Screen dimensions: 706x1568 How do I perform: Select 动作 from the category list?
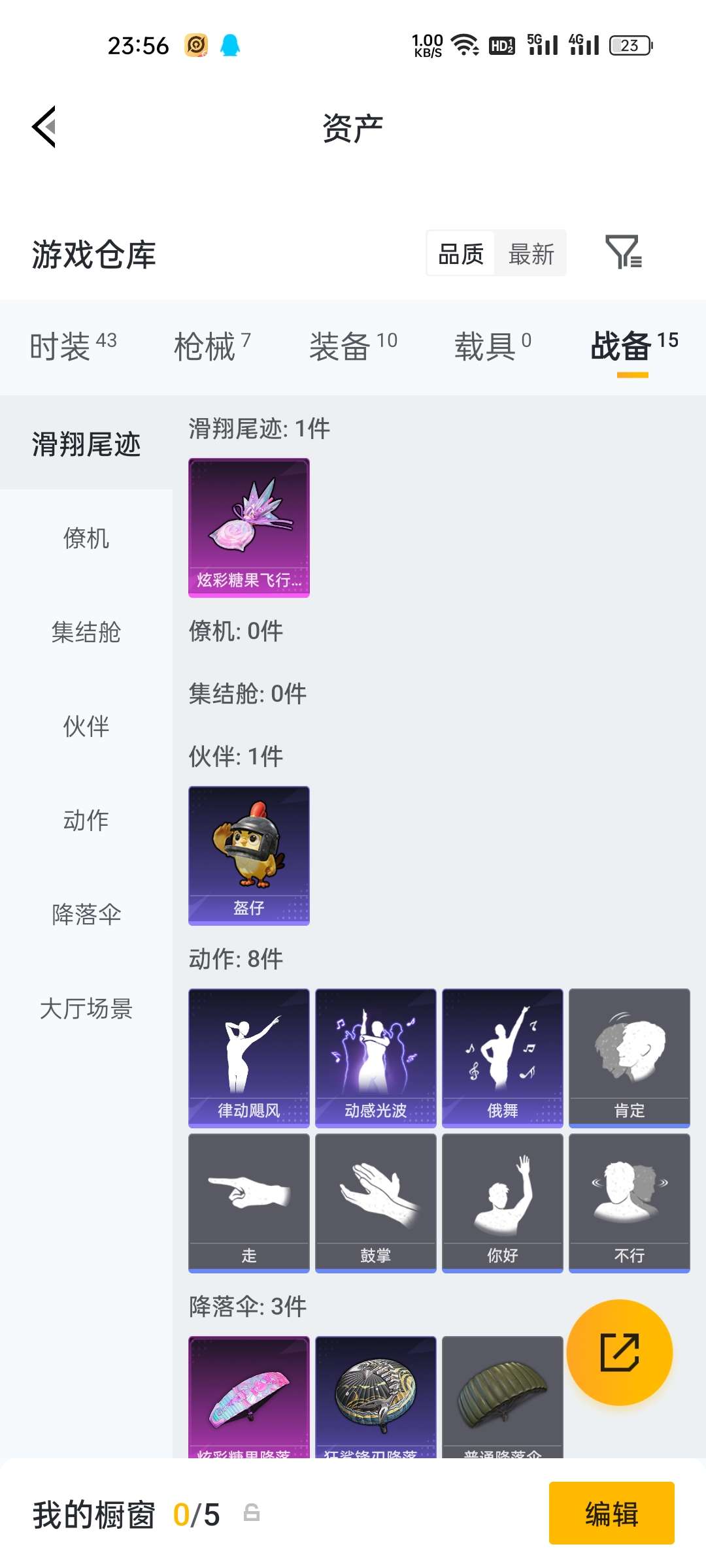point(86,821)
